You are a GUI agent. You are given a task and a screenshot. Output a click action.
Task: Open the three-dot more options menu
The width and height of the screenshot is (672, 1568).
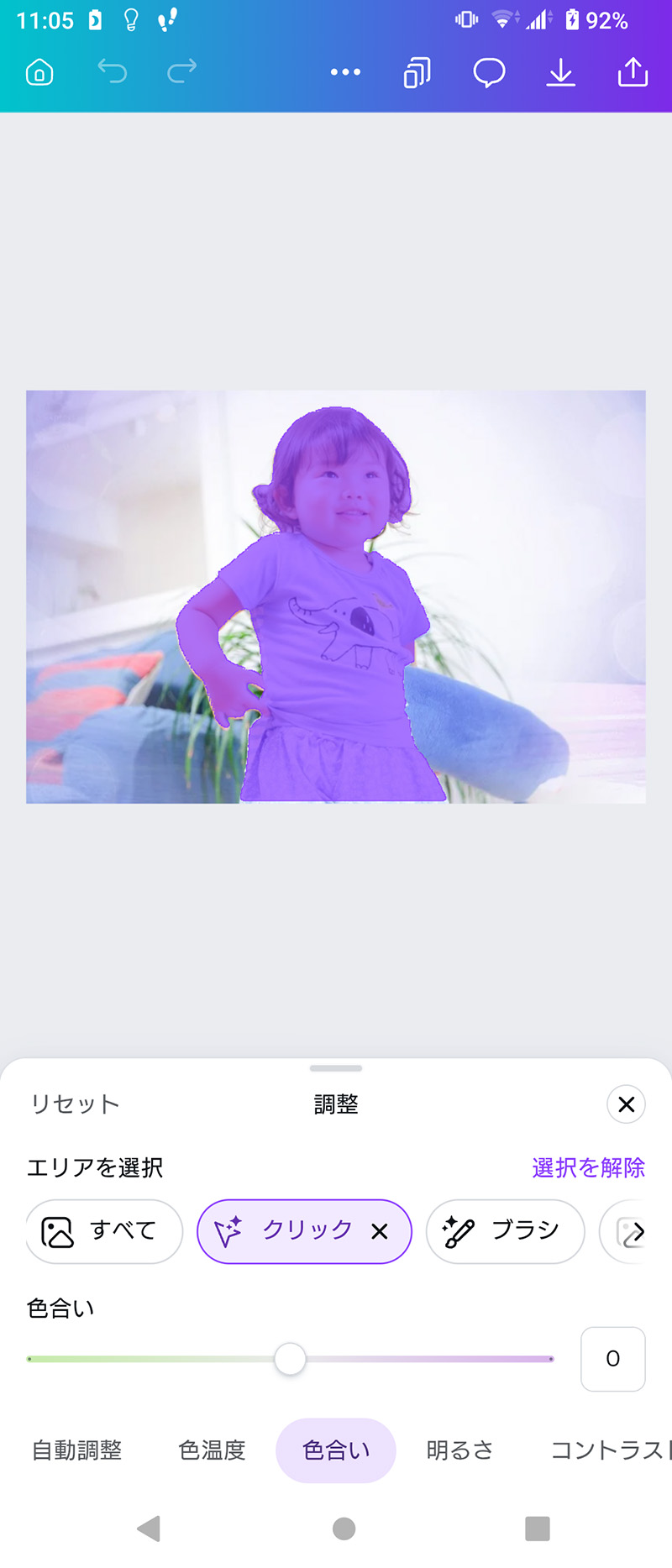click(x=345, y=72)
